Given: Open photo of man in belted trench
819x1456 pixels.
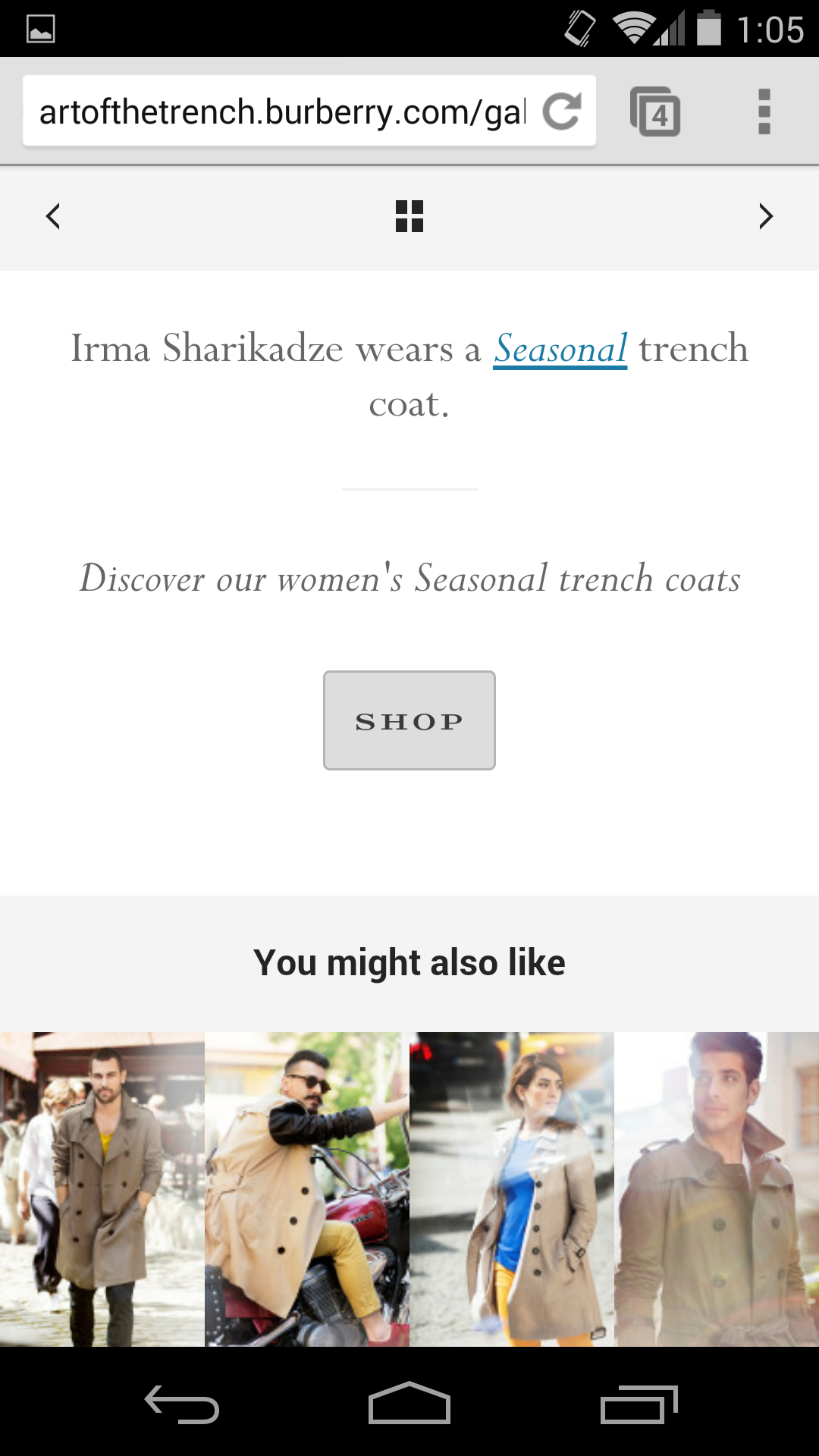Looking at the screenshot, I should pyautogui.click(x=717, y=1188).
